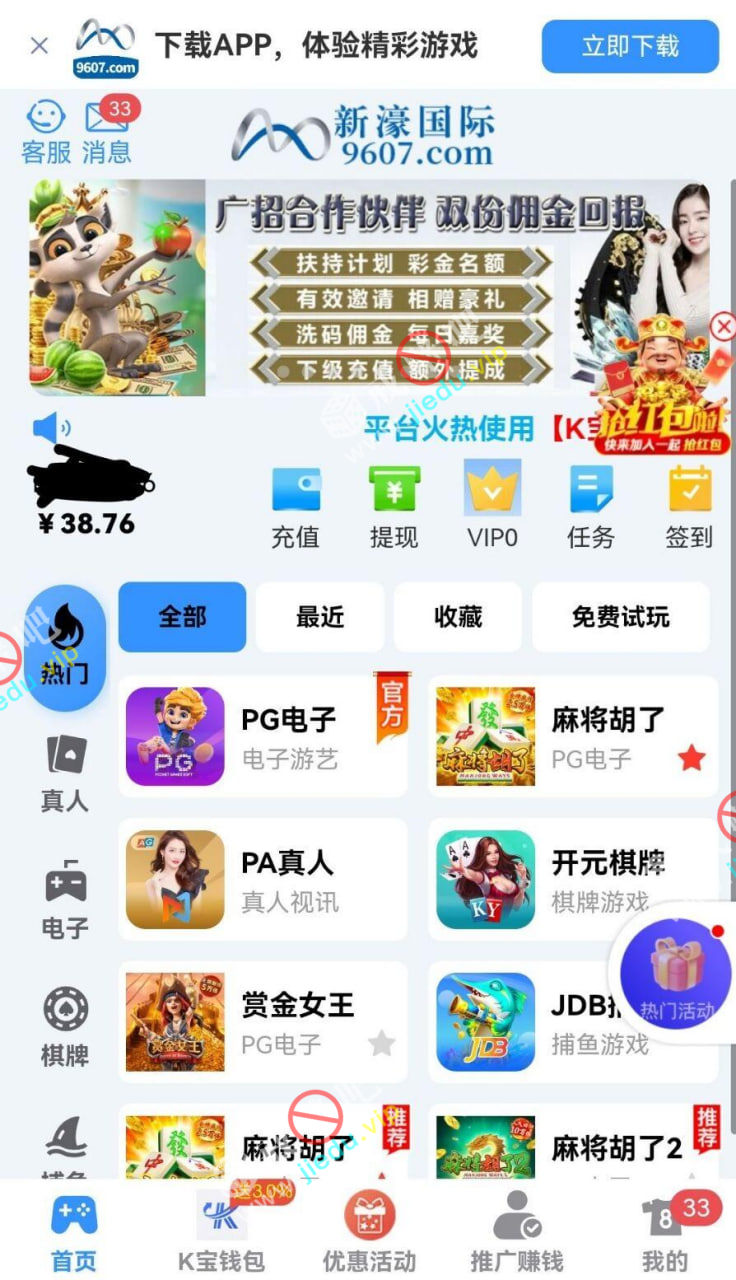Open the PG电子 game card
Image resolution: width=736 pixels, height=1280 pixels.
pos(263,736)
